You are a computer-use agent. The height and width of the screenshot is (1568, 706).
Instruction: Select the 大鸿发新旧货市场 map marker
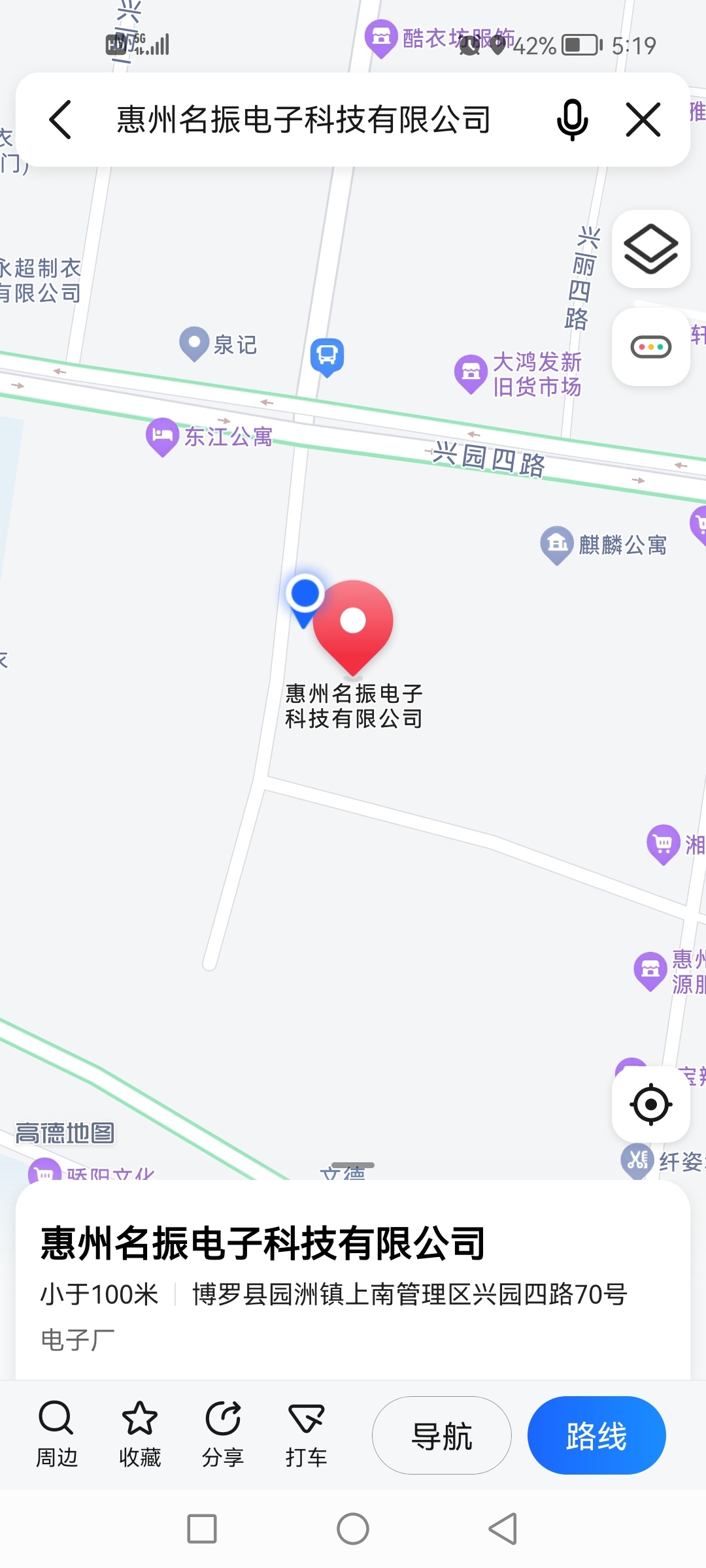pos(471,372)
